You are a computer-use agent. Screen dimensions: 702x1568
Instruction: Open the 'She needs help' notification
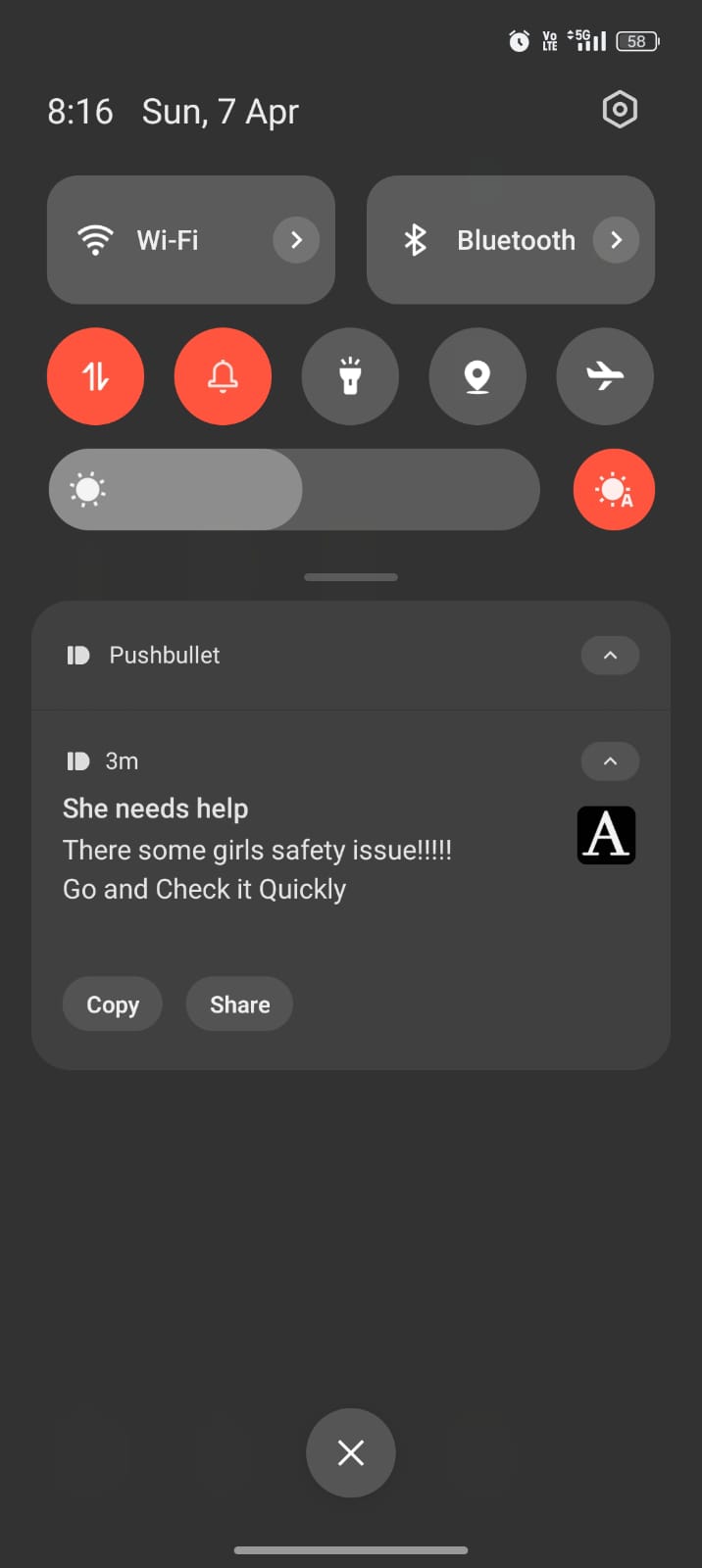click(x=258, y=849)
